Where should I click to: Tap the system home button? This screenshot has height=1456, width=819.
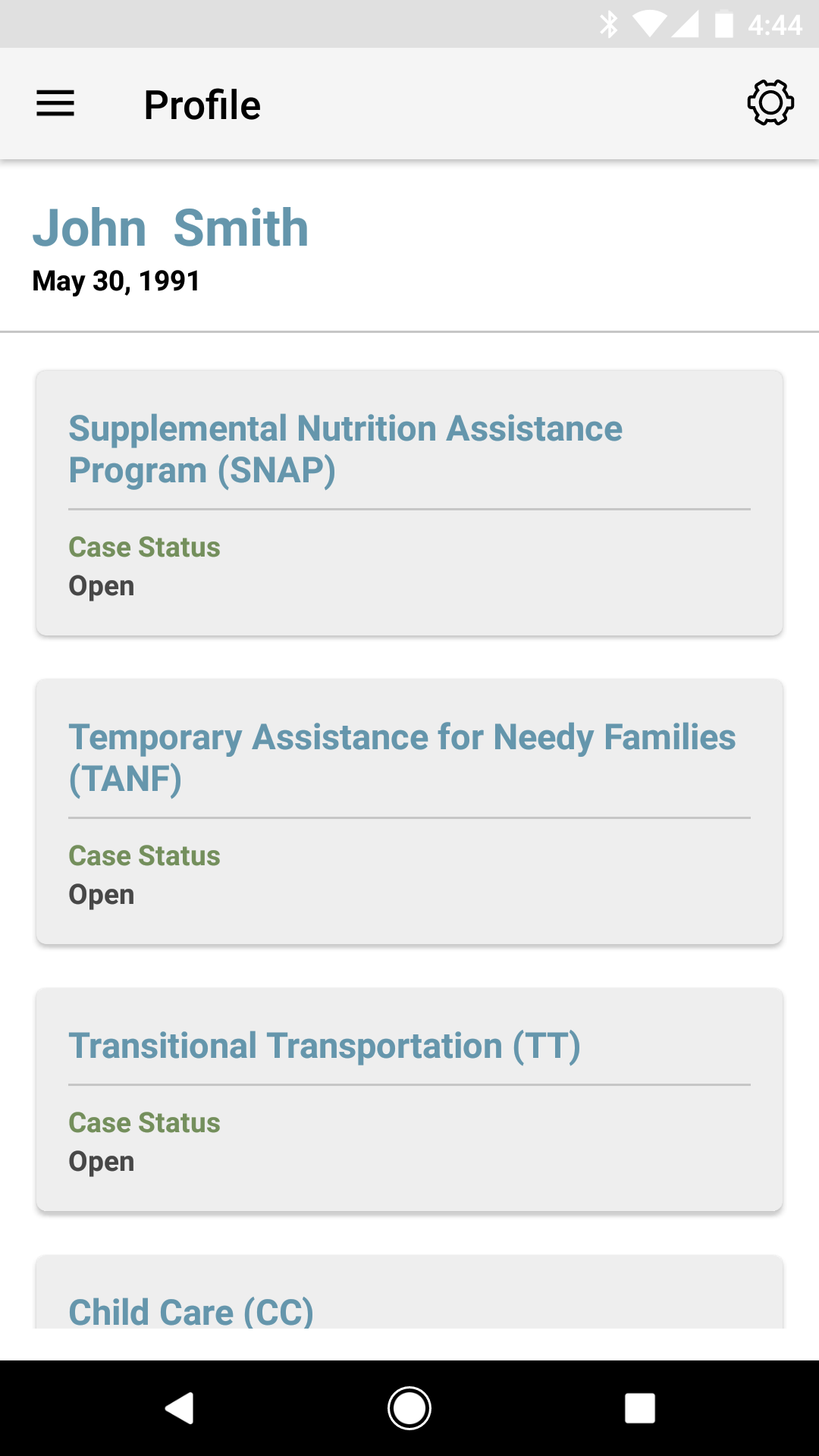point(409,1408)
